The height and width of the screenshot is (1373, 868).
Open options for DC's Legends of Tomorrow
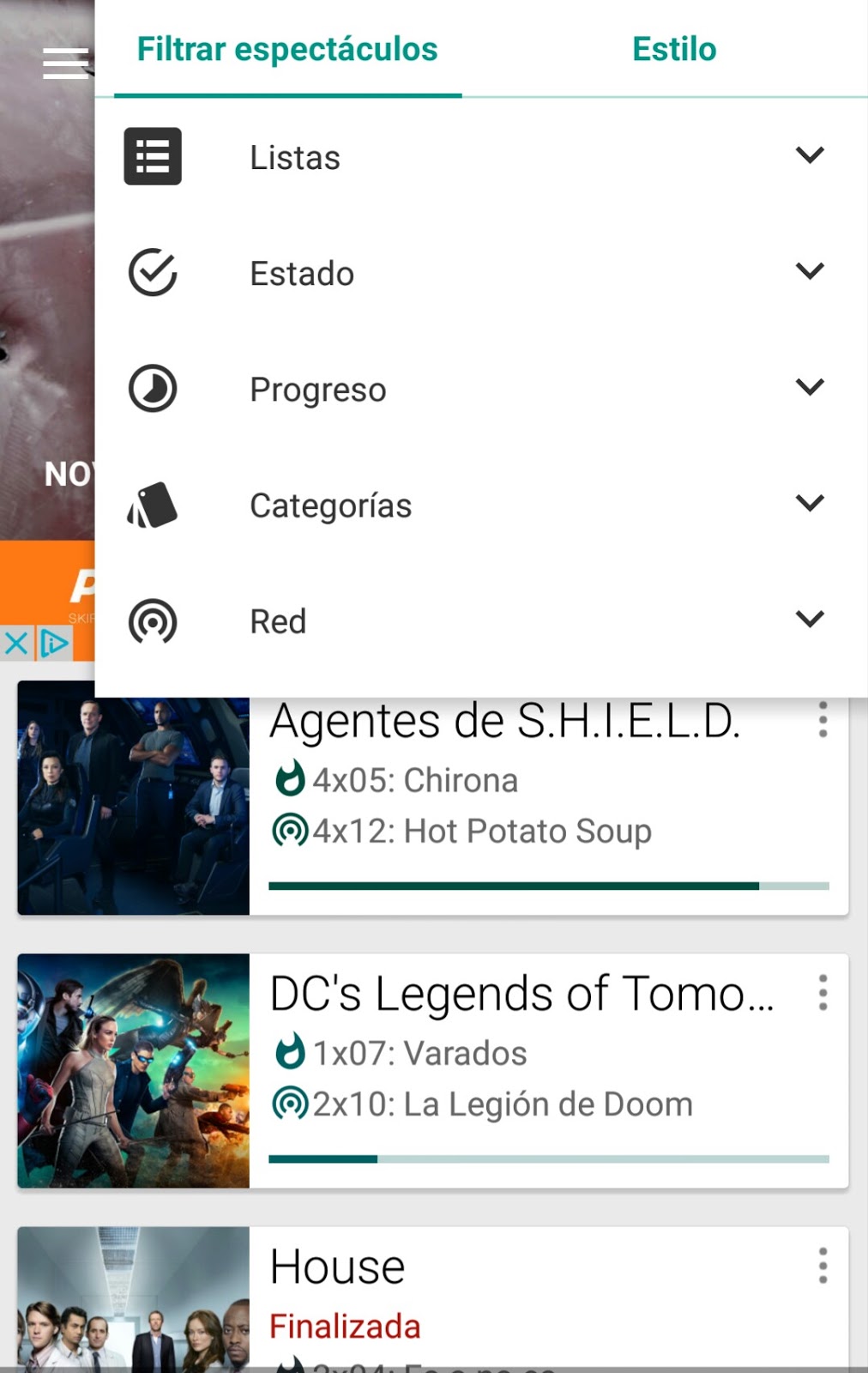click(x=823, y=993)
